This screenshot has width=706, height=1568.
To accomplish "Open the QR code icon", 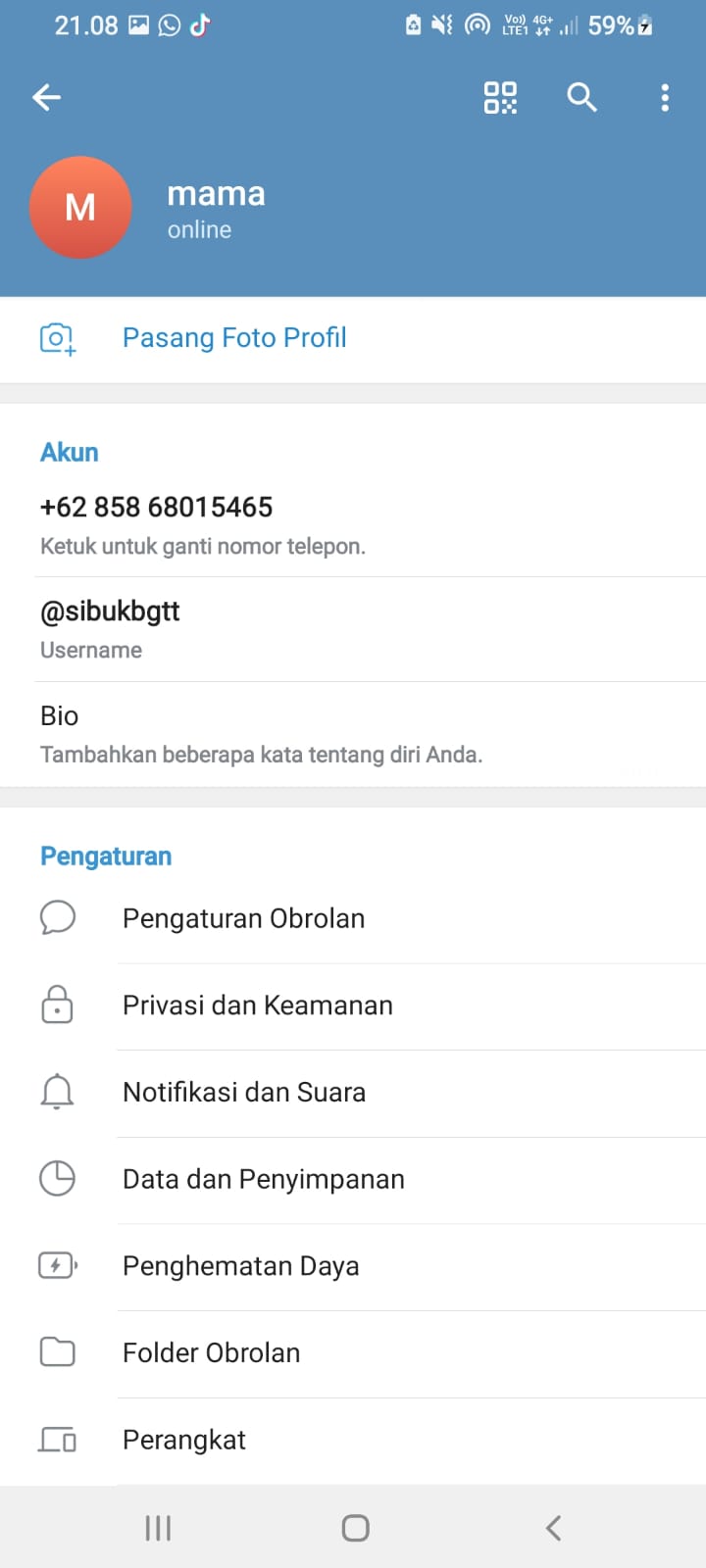I will [x=500, y=97].
